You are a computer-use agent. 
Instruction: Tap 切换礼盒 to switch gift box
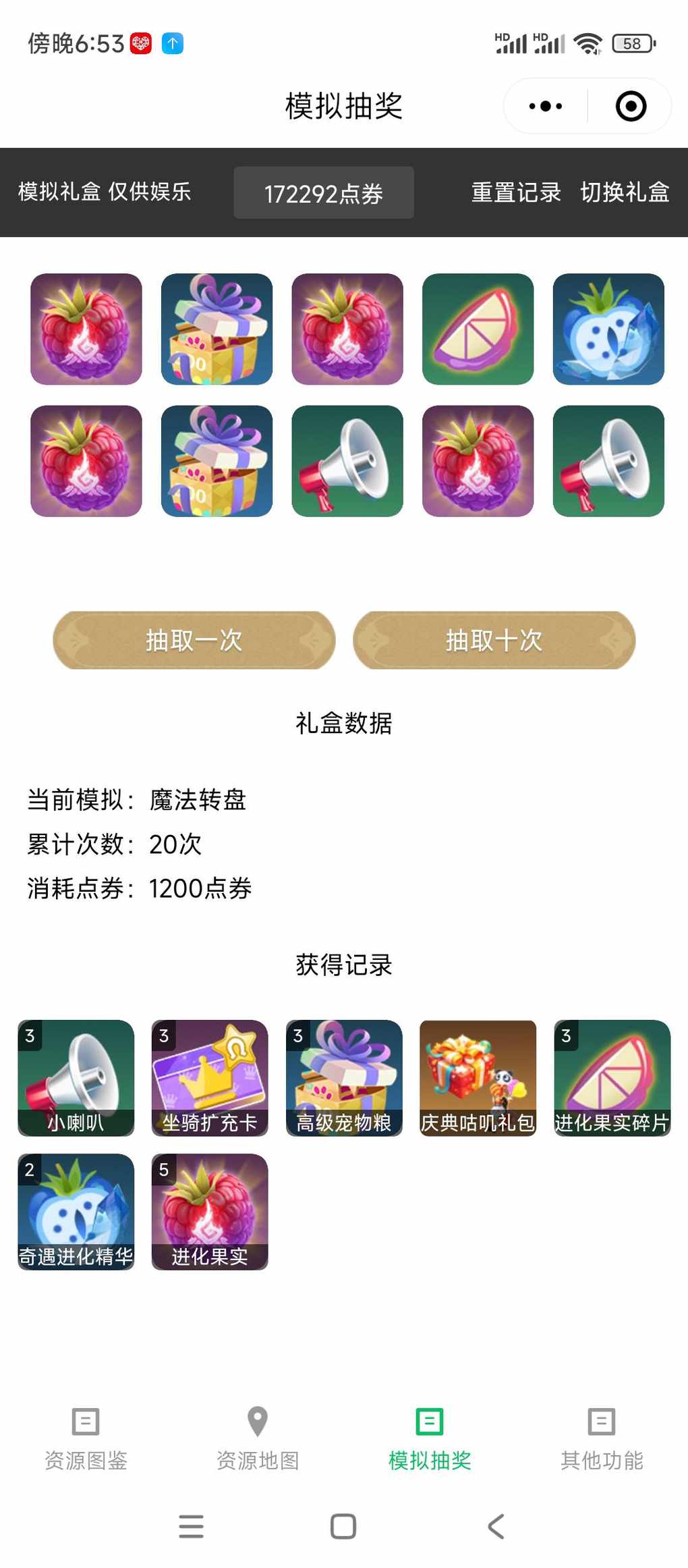coord(625,192)
